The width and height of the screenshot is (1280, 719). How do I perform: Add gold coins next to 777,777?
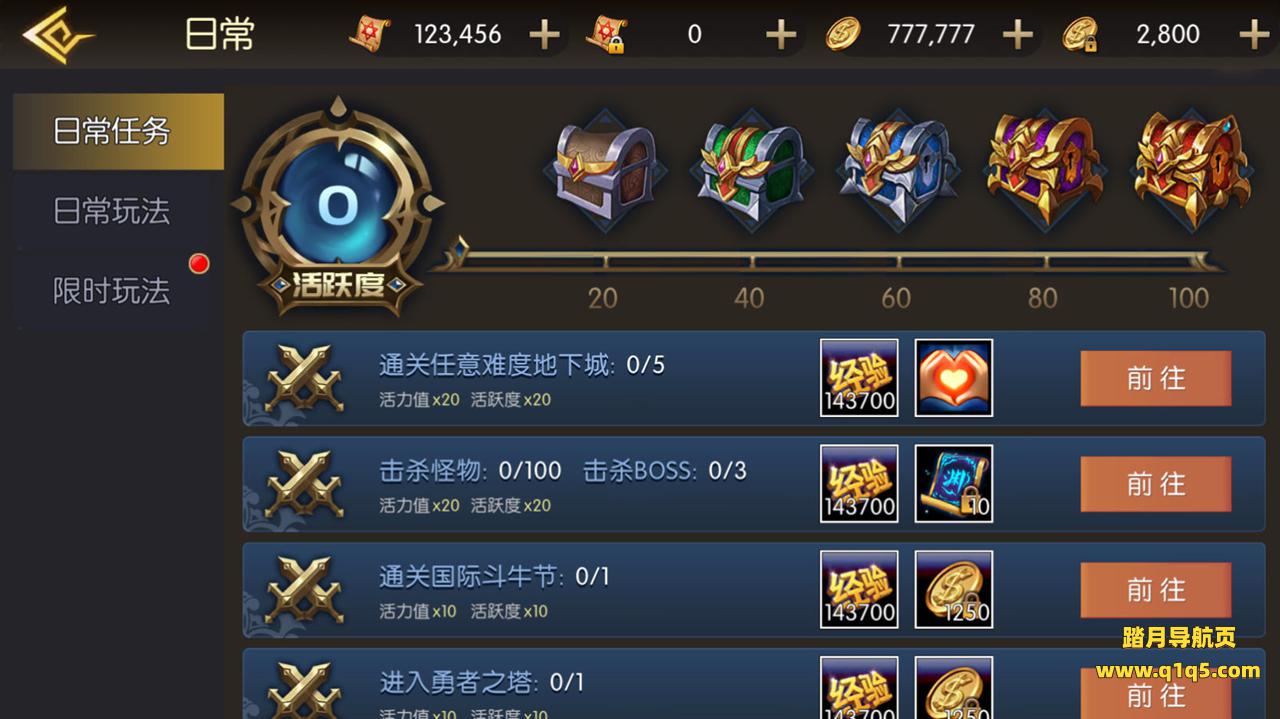point(1017,35)
